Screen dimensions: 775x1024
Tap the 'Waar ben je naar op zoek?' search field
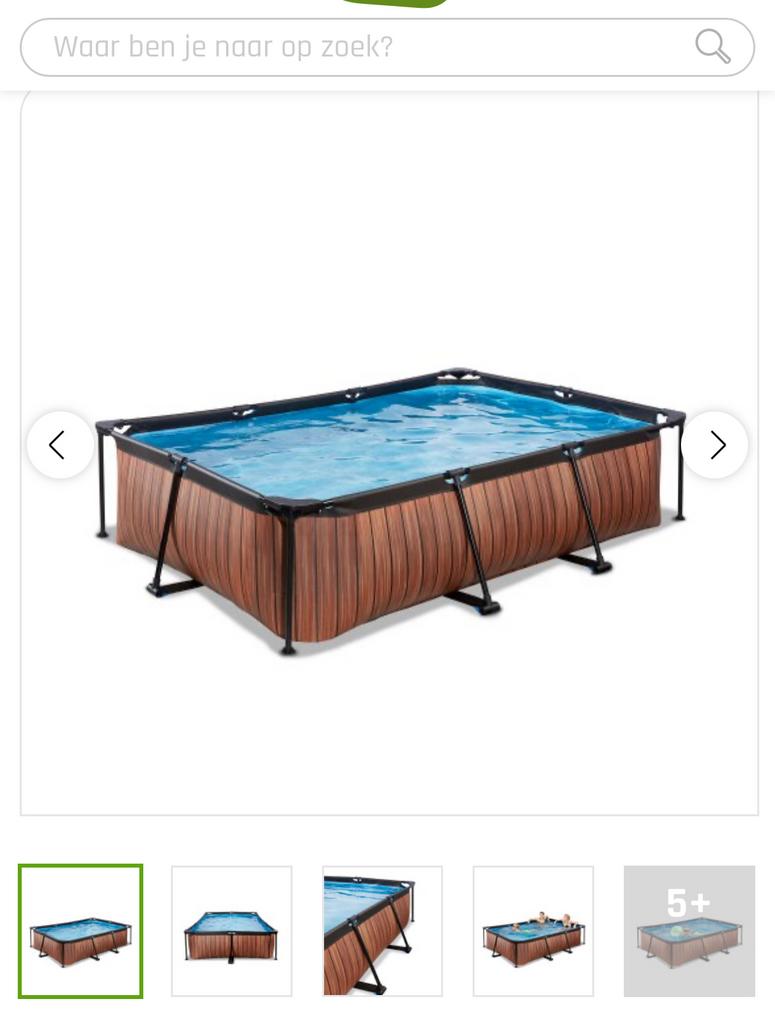coord(360,47)
